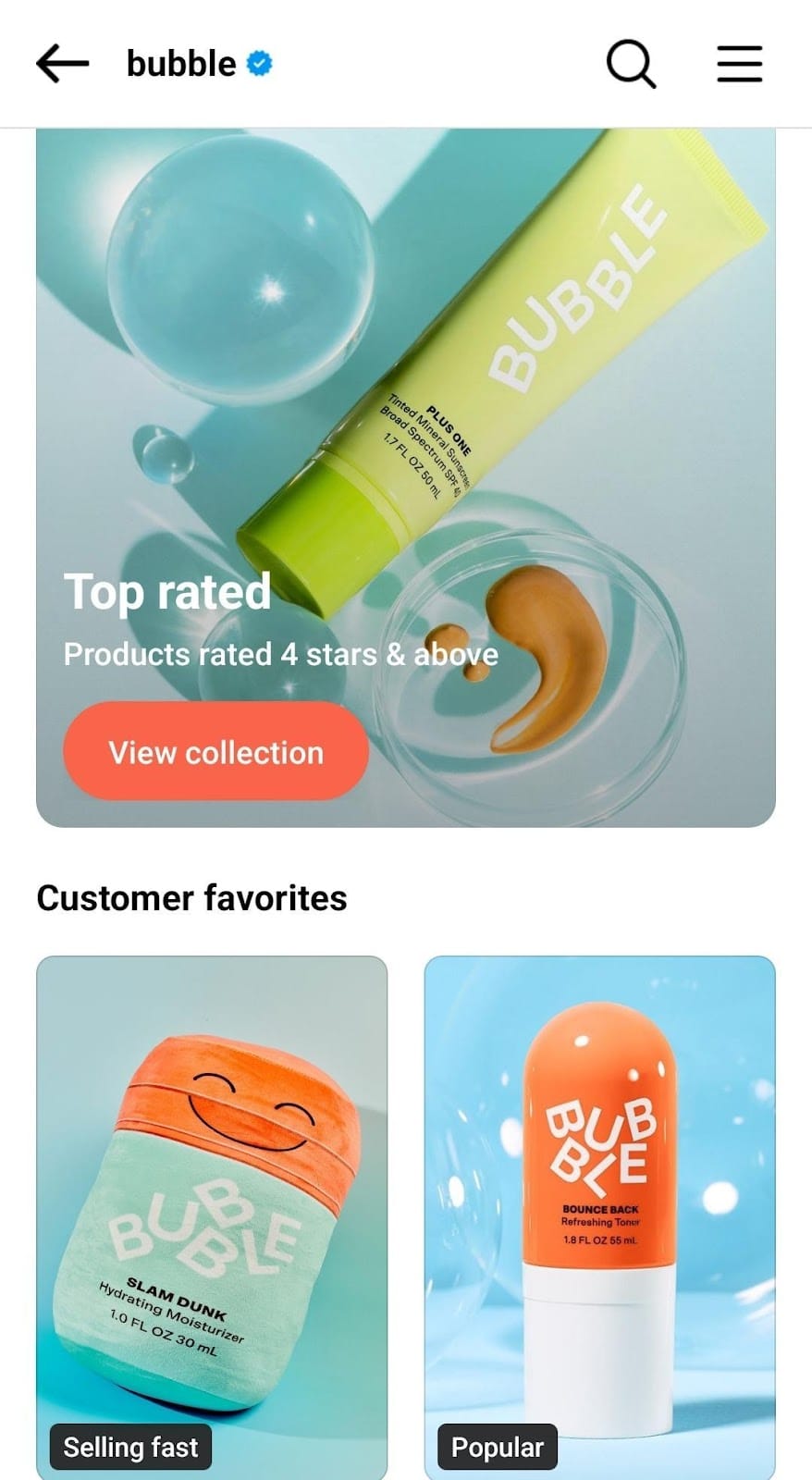
Task: Open search in the bubble shop
Action: click(x=631, y=64)
